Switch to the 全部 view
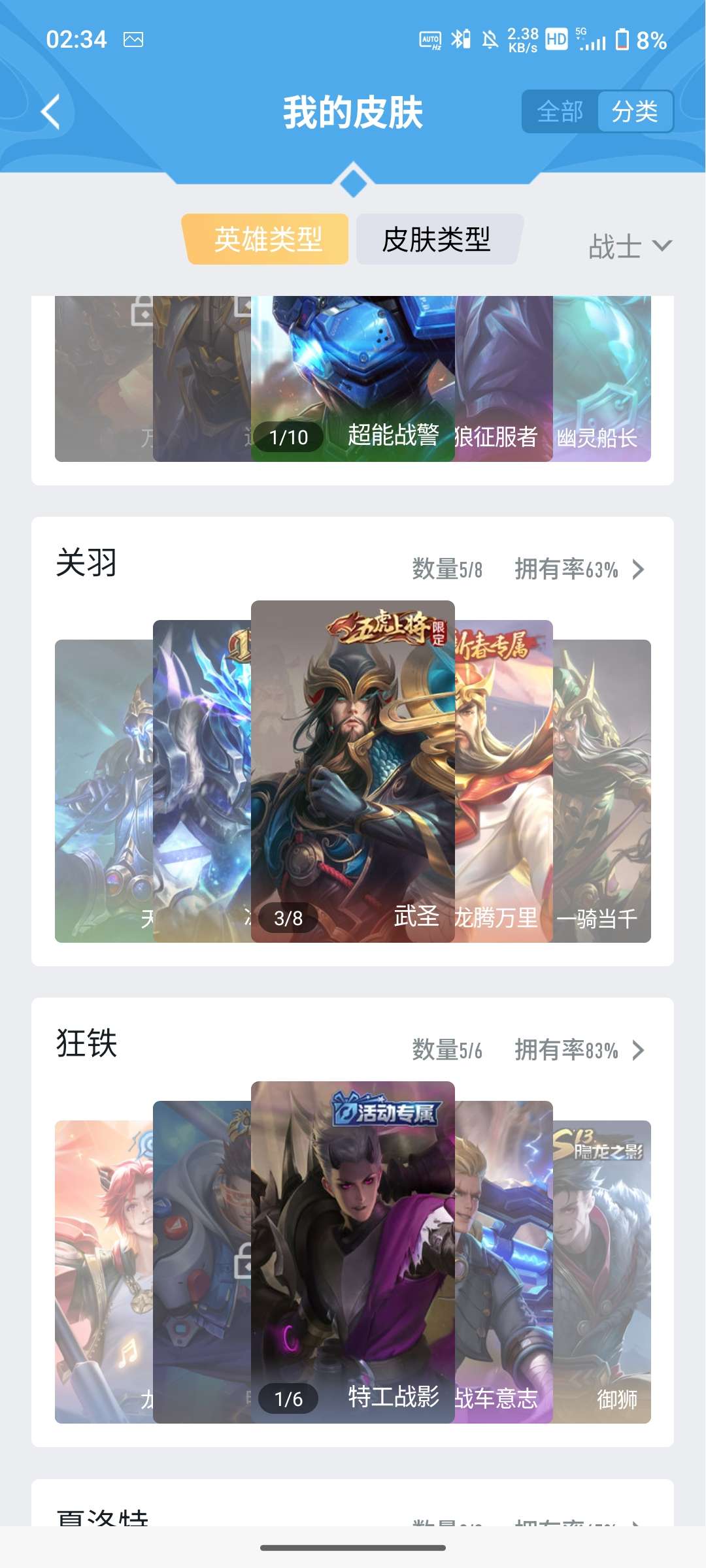The height and width of the screenshot is (1568, 706). [x=560, y=112]
